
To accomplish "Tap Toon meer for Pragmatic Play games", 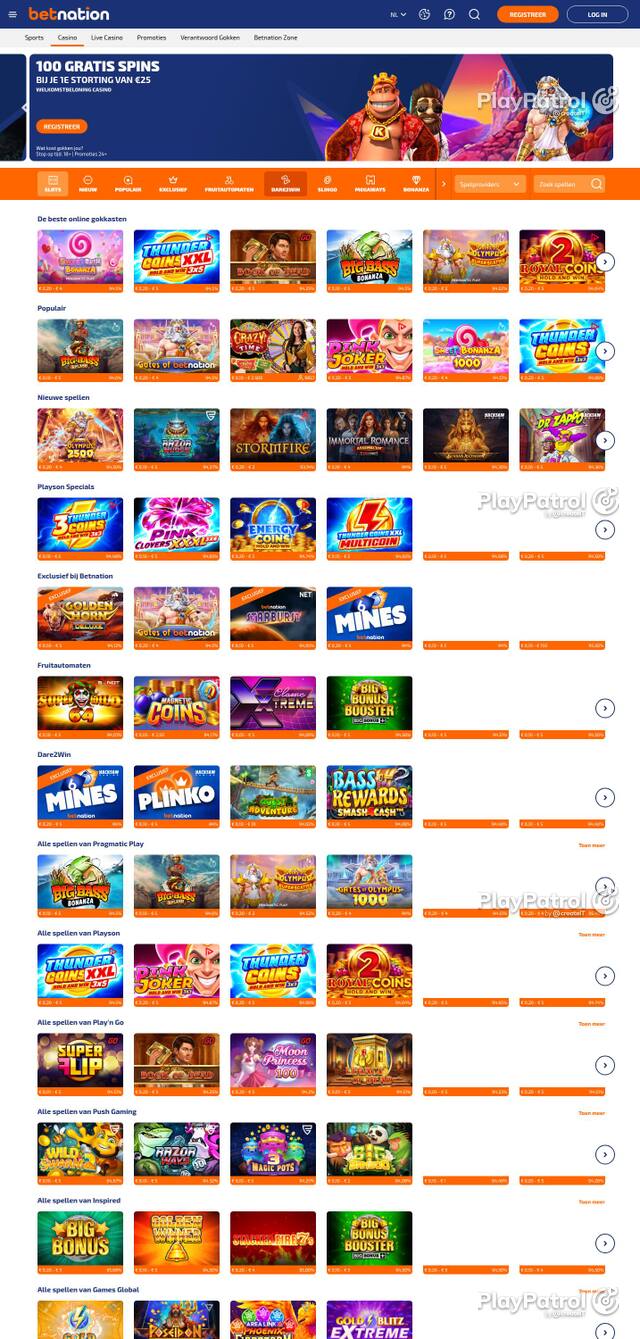I will click(591, 845).
